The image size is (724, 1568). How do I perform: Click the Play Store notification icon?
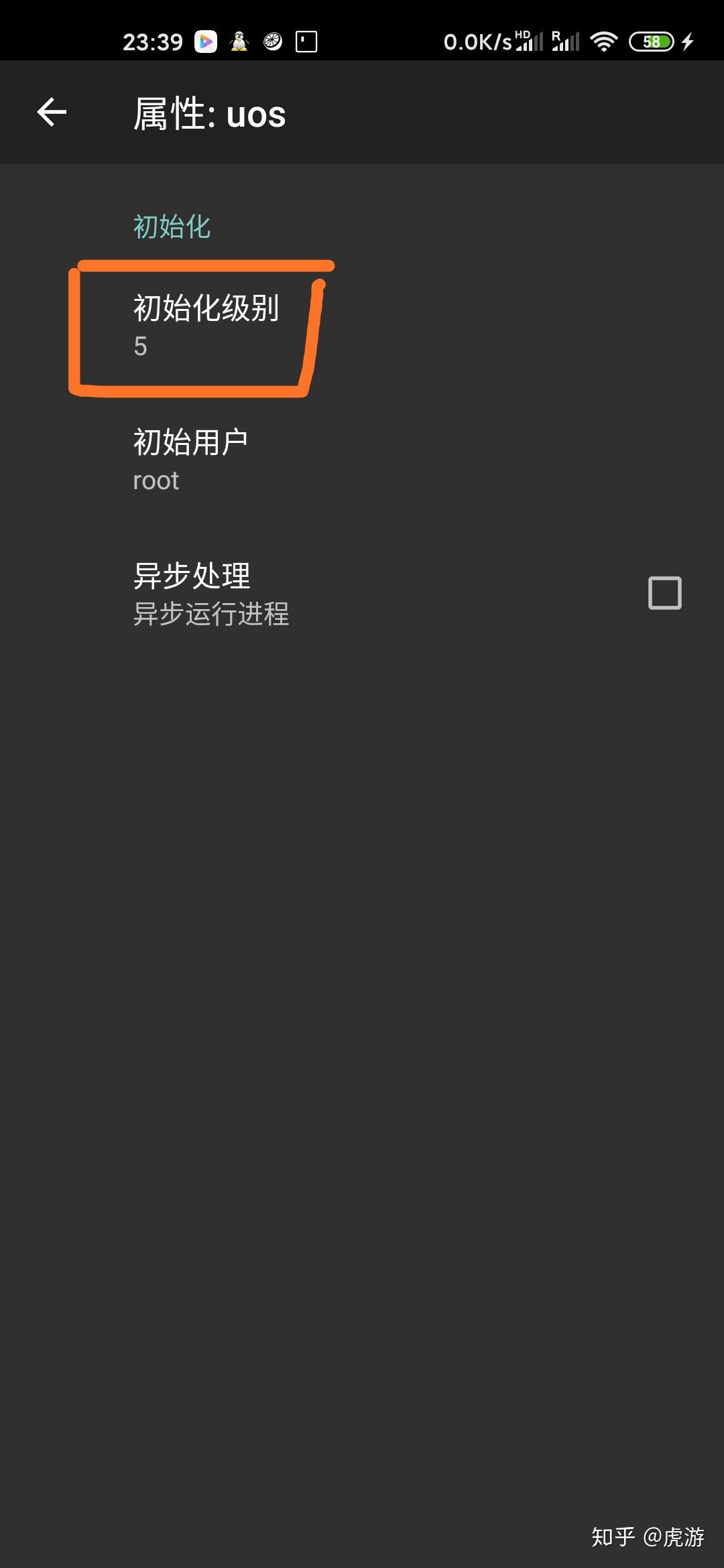pyautogui.click(x=206, y=42)
